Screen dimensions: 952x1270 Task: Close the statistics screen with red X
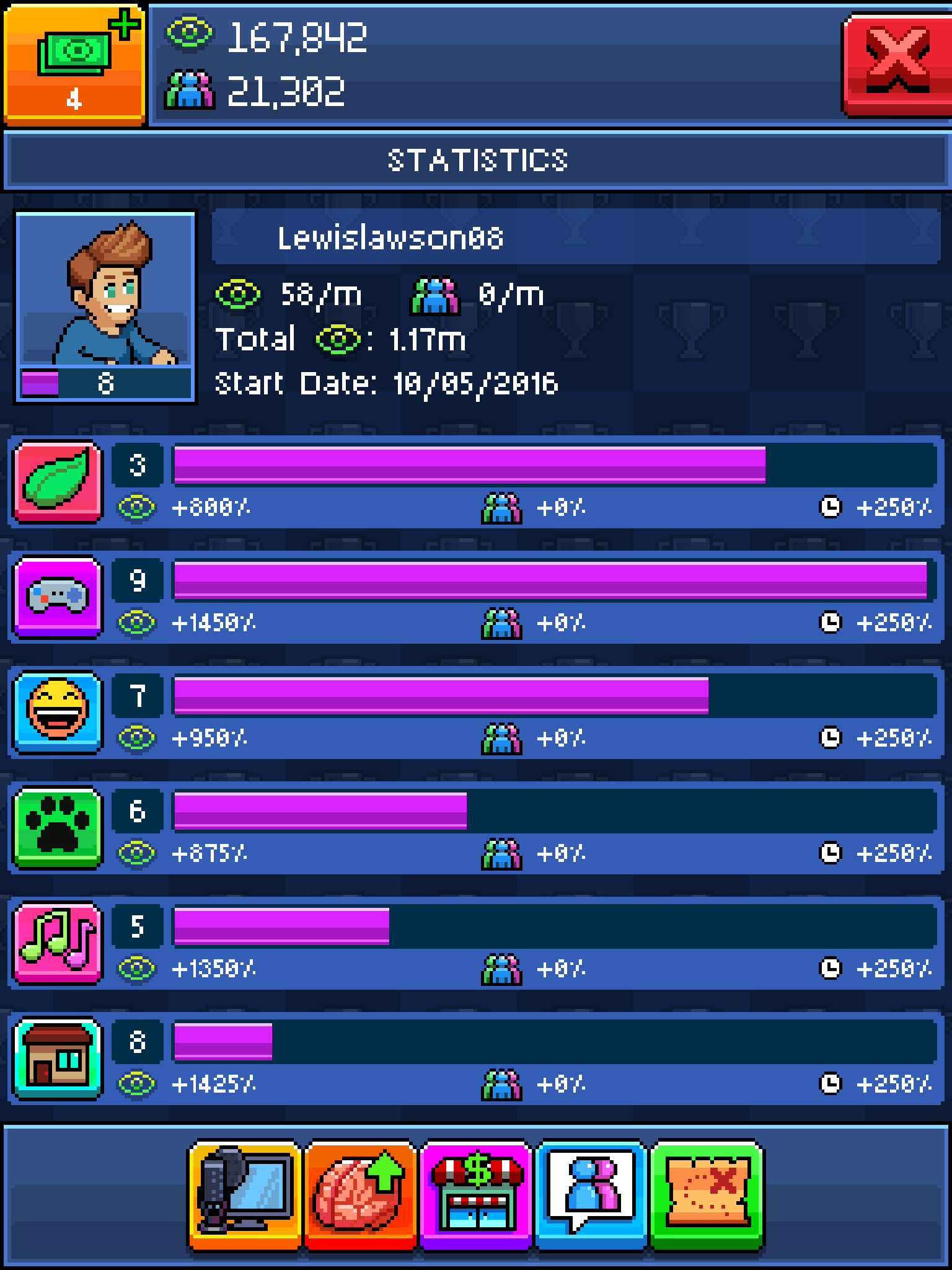pyautogui.click(x=897, y=64)
